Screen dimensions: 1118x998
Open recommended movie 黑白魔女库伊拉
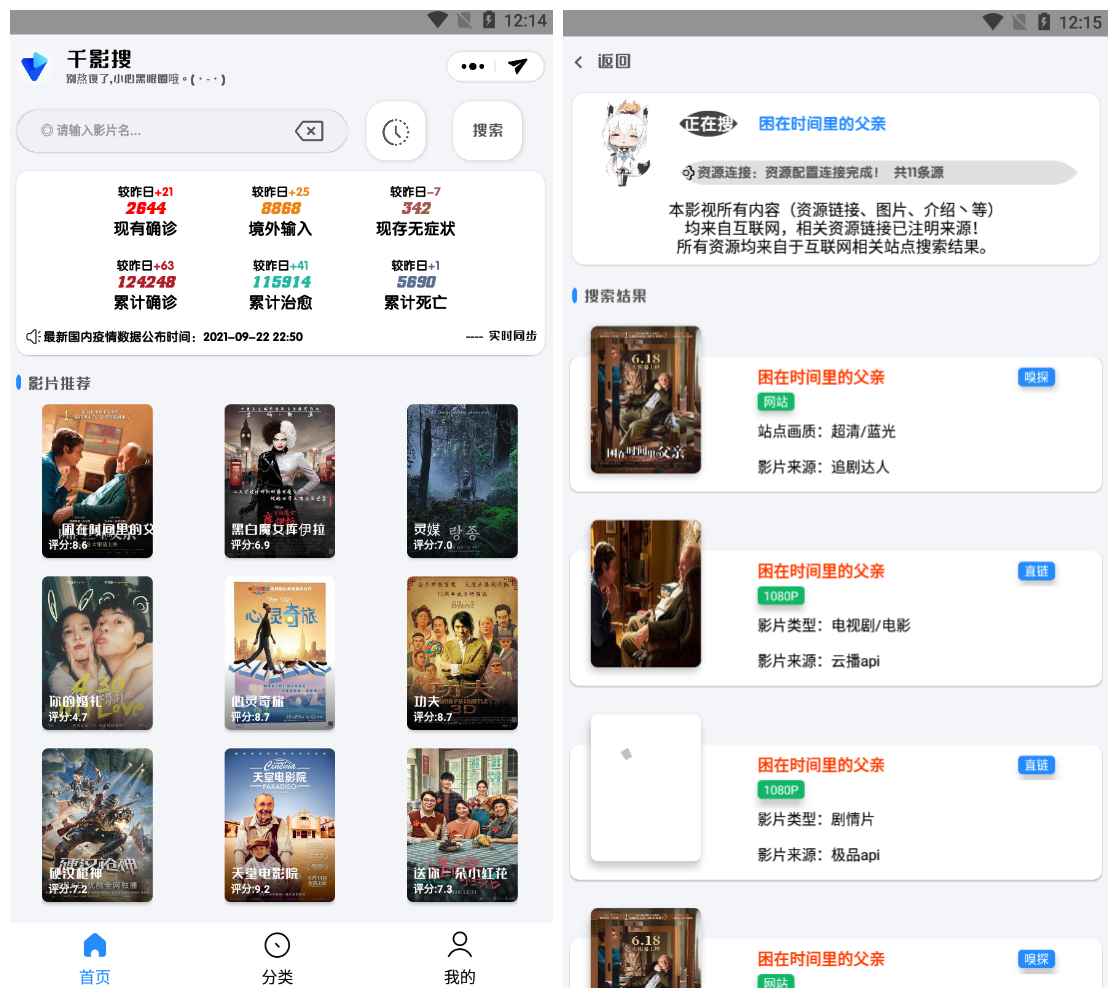pyautogui.click(x=279, y=480)
